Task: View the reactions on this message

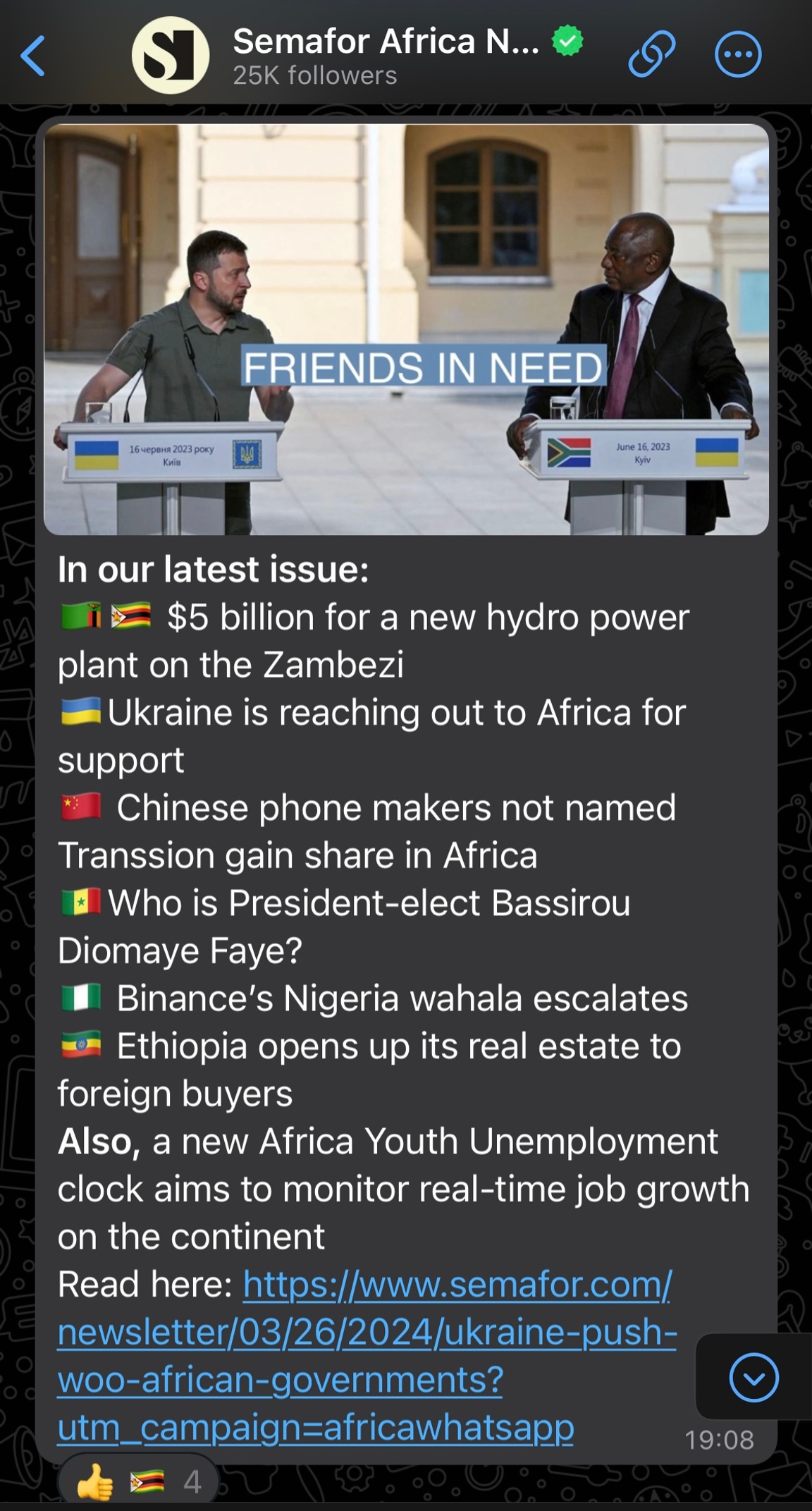Action: click(x=138, y=1482)
